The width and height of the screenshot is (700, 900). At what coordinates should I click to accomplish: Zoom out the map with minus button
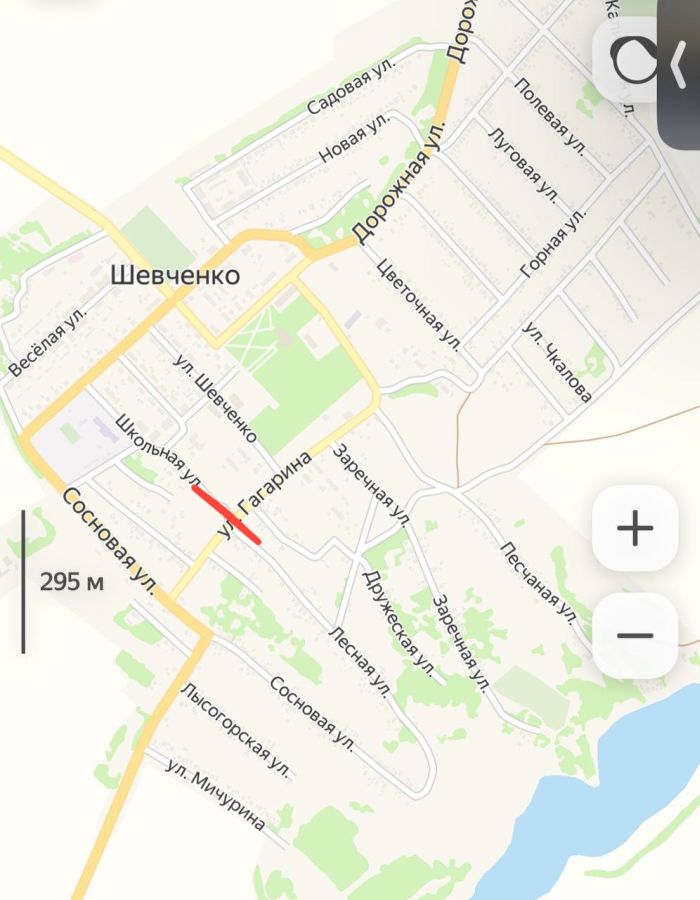pyautogui.click(x=635, y=636)
